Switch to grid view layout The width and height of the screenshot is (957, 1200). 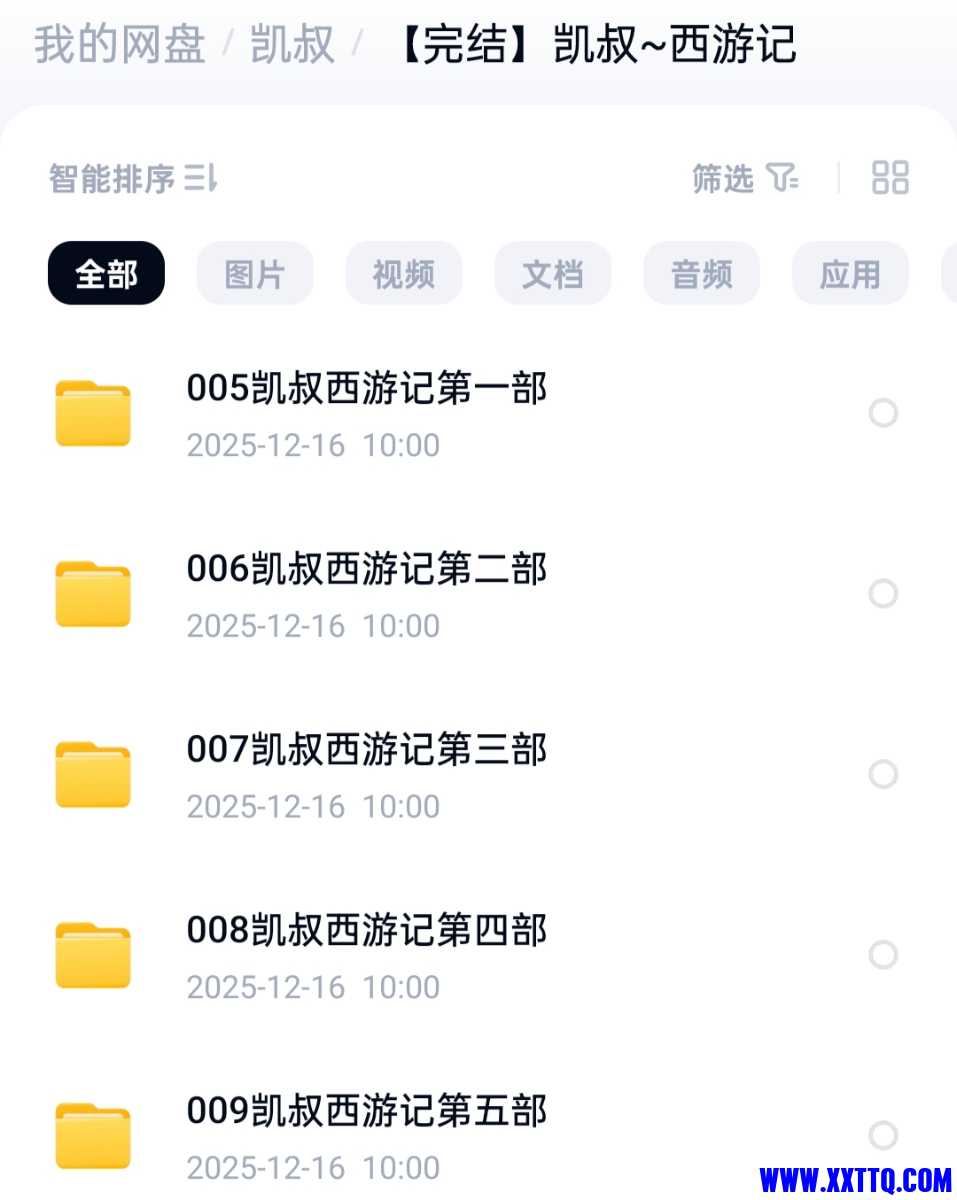890,178
